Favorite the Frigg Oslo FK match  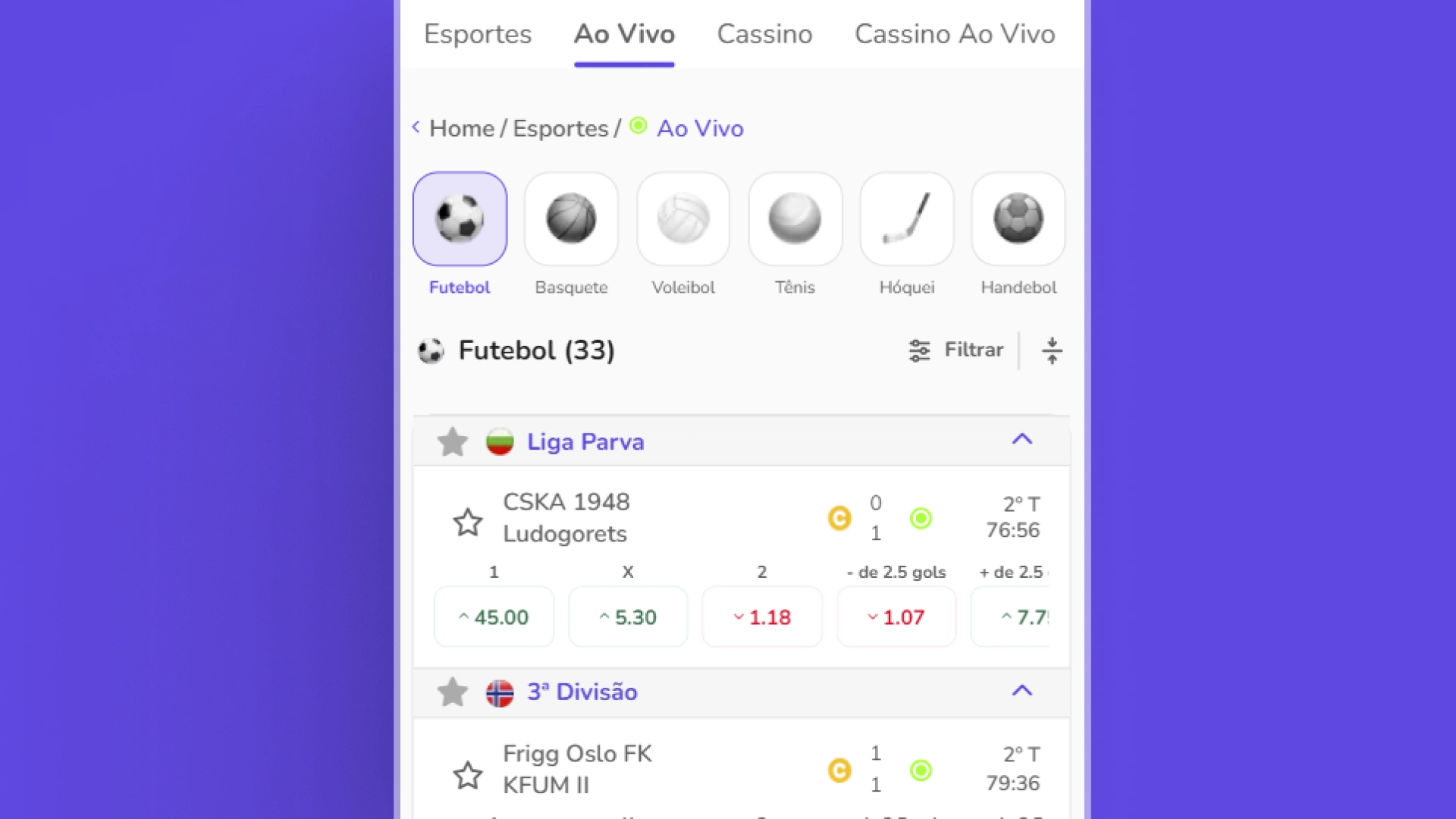click(467, 774)
